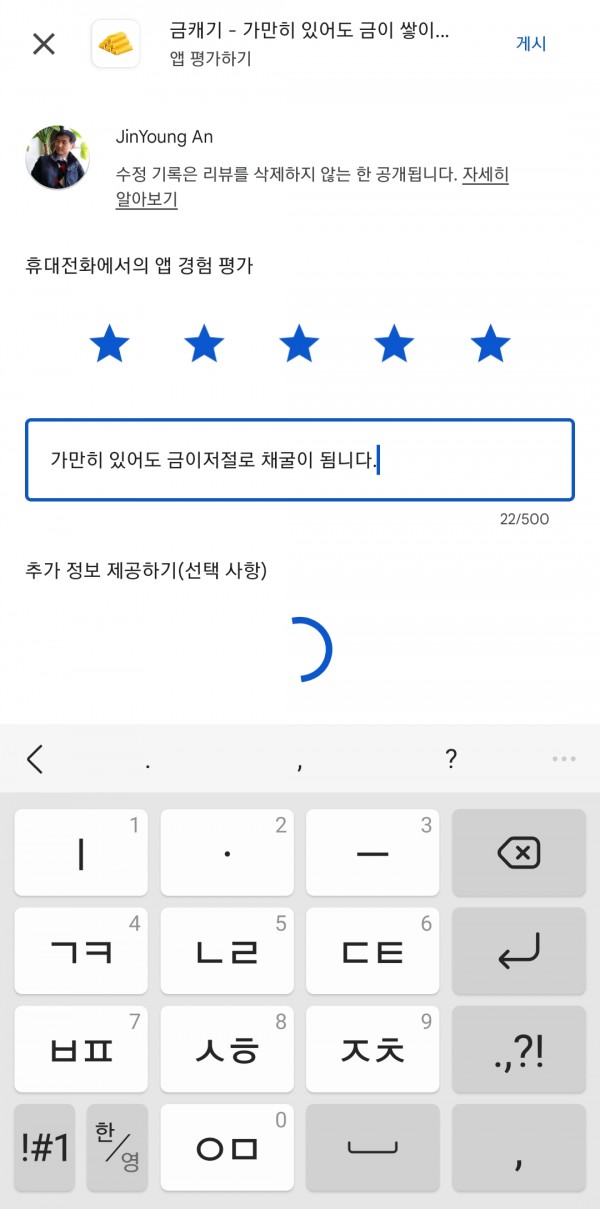Post the review with 게시
600x1209 pixels.
(x=531, y=44)
